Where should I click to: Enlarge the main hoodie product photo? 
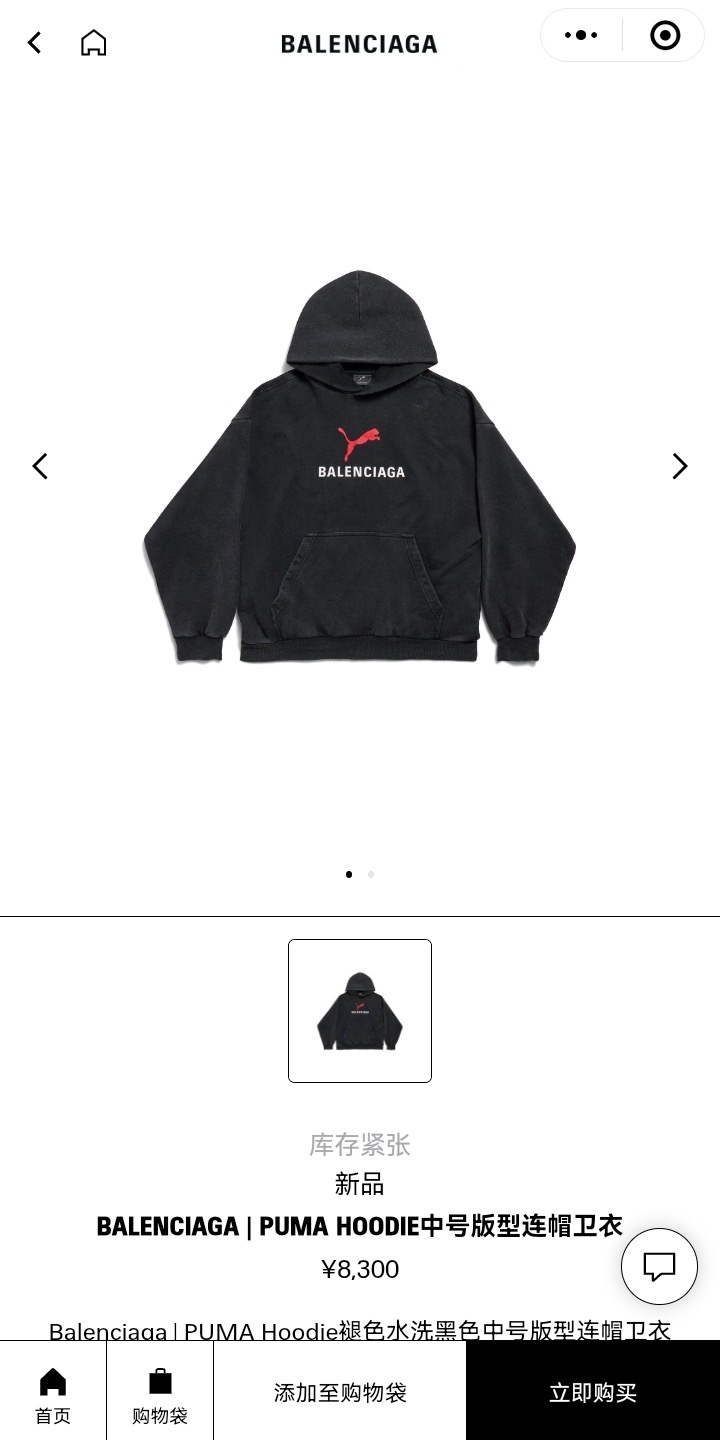click(x=360, y=468)
